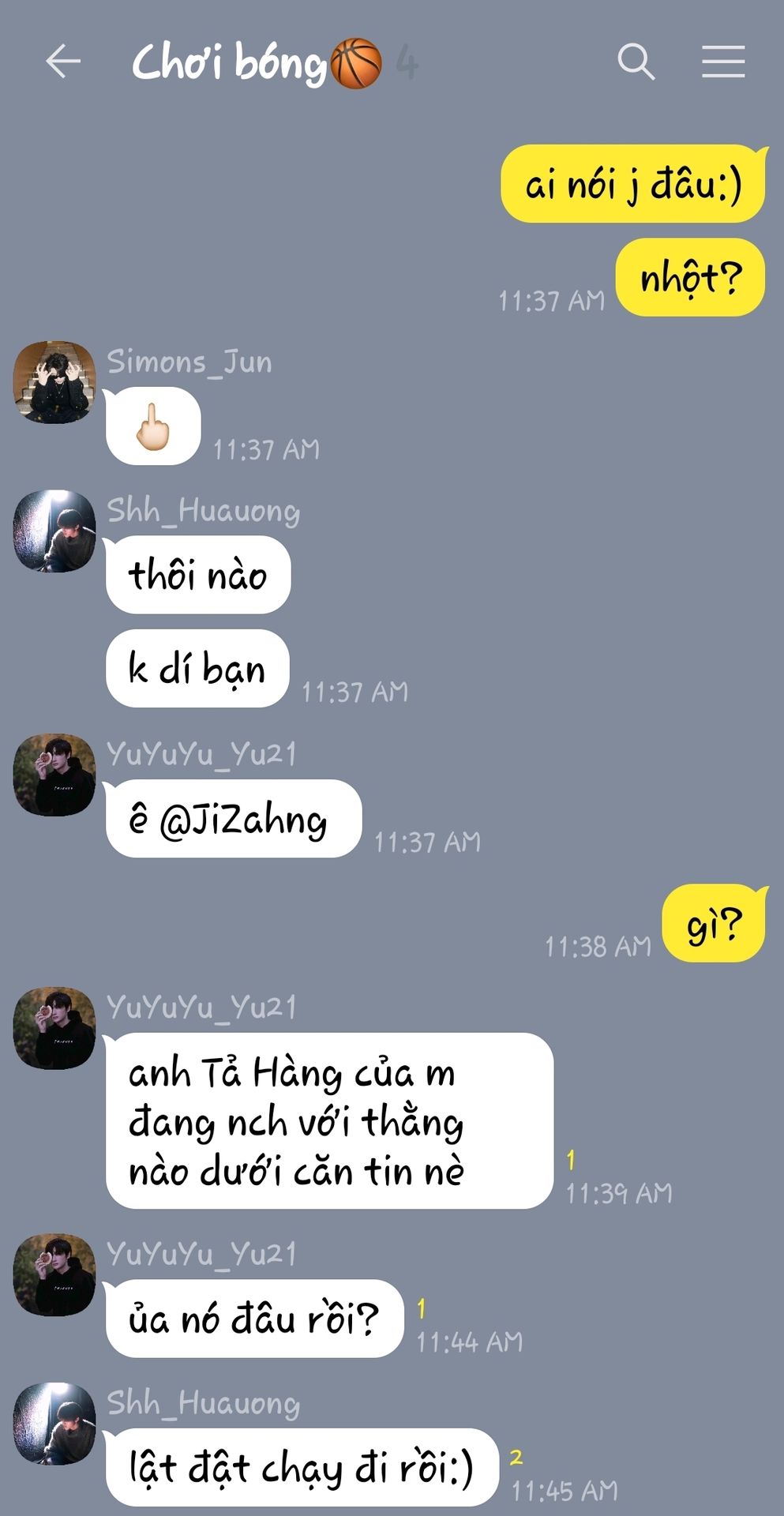Tap the @JiZahng mention
Screen dimensions: 784x1516
(x=243, y=820)
